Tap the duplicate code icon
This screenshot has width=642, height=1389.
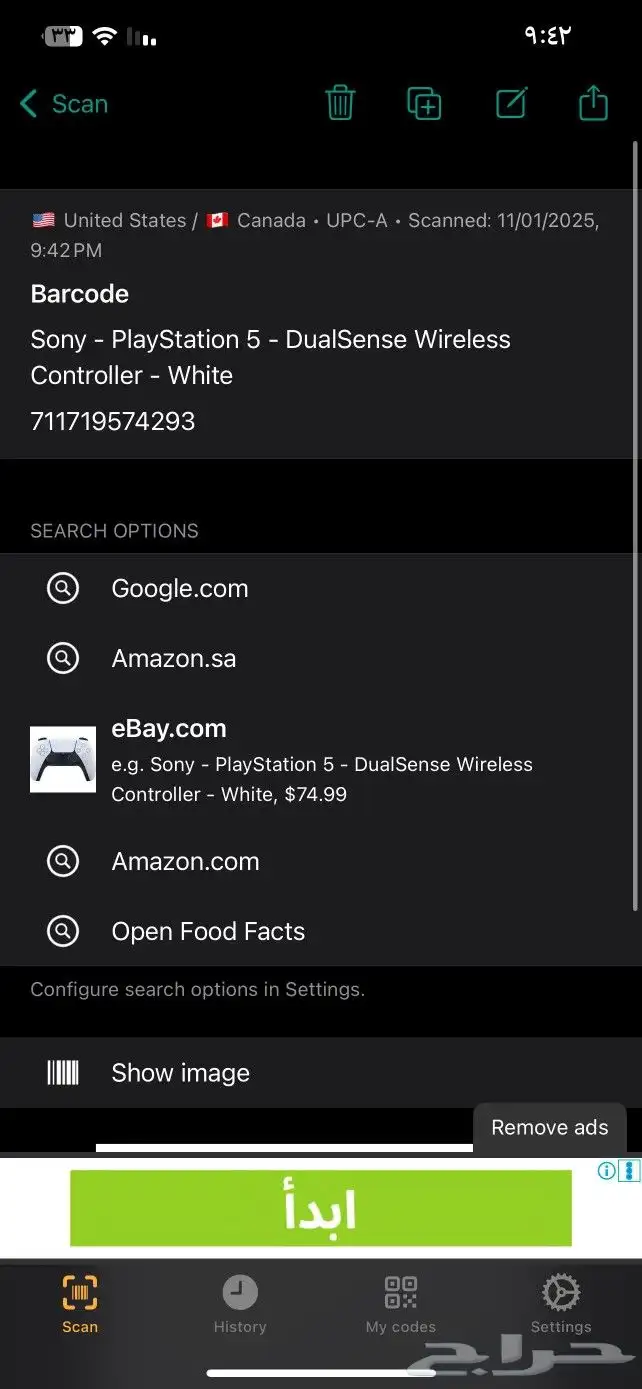coord(424,103)
